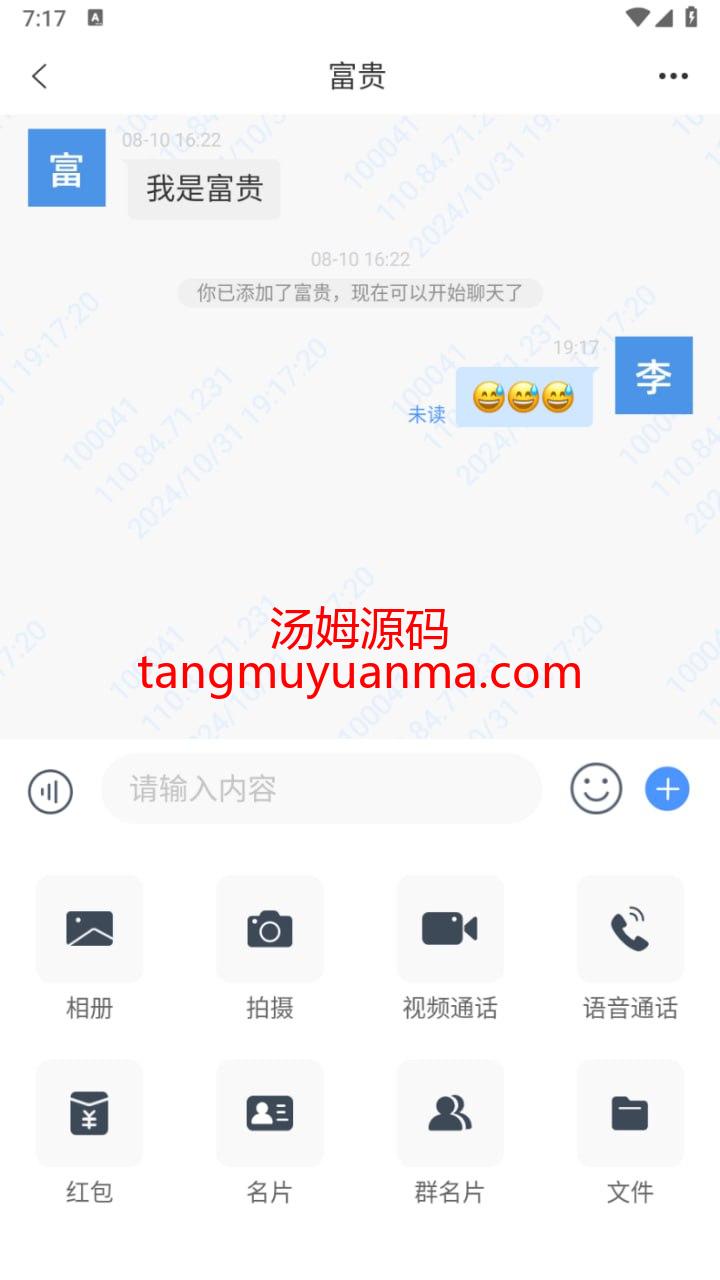Viewport: 720px width, 1280px height.
Task: Share a 群名片 group card
Action: click(450, 1113)
